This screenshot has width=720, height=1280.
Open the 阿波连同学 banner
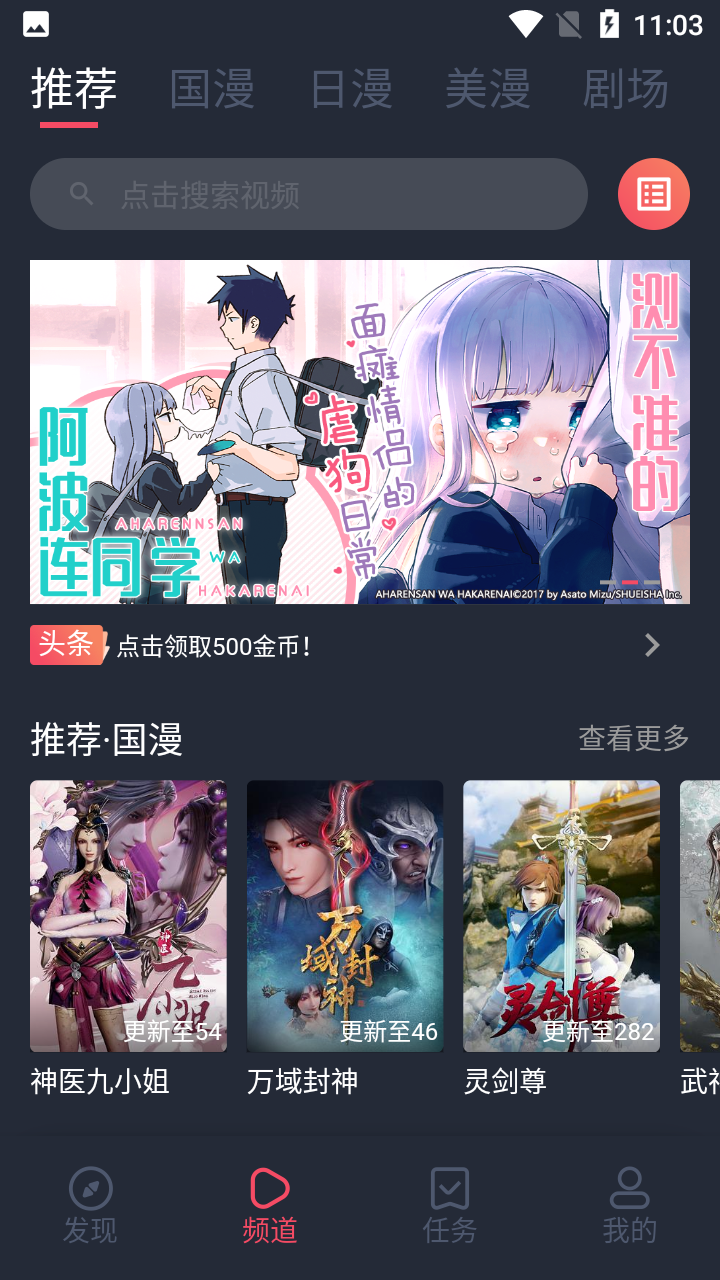360,431
